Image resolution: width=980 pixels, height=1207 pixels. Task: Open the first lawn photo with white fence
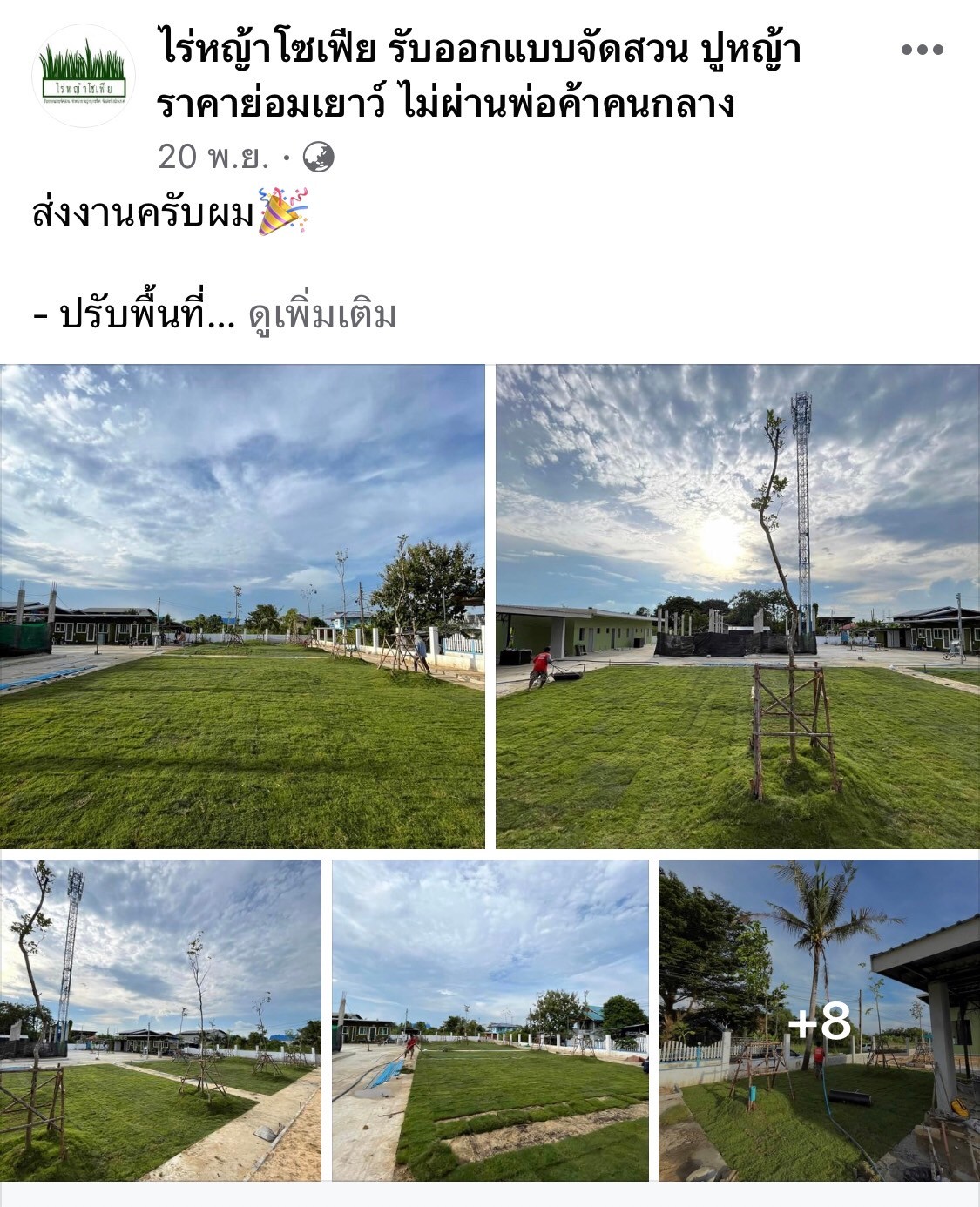tap(242, 606)
